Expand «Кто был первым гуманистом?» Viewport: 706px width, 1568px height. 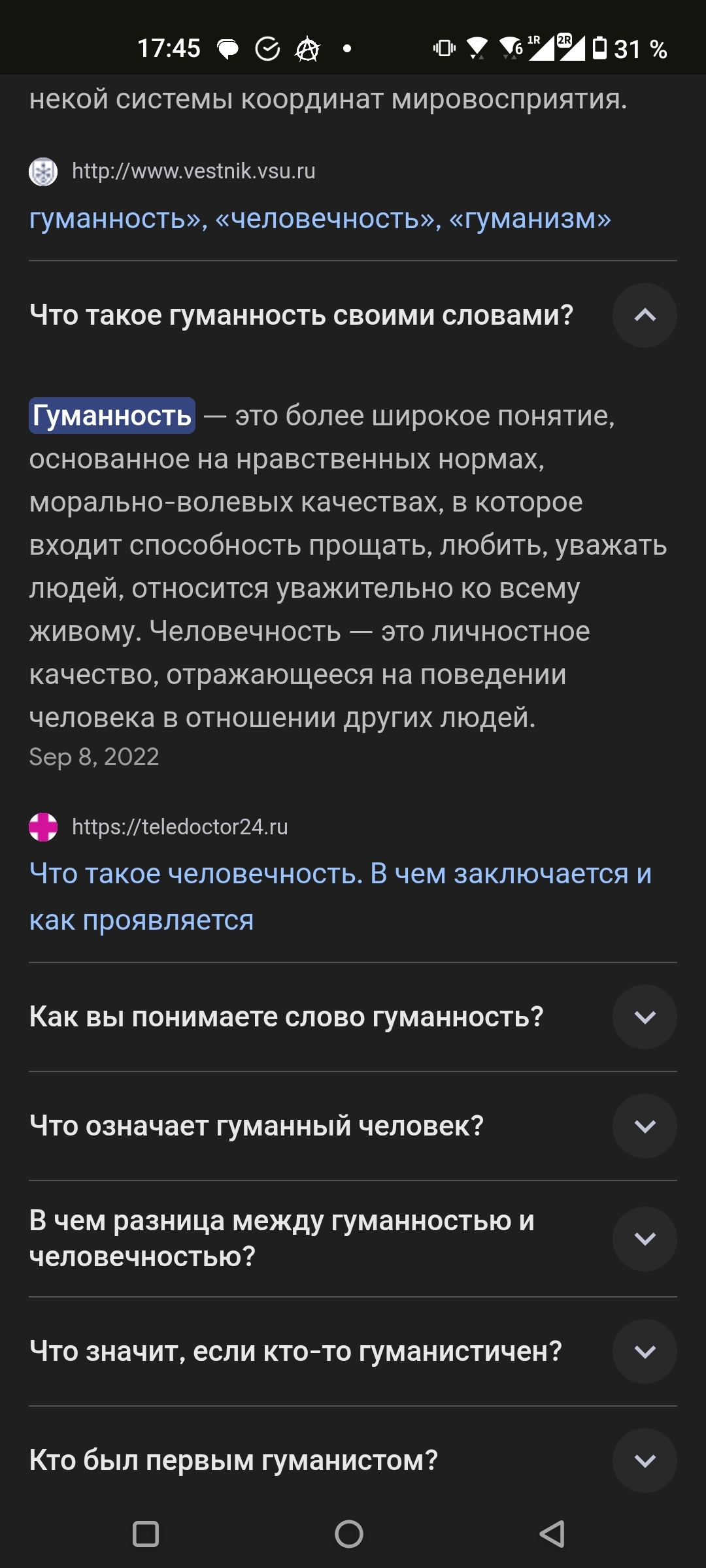point(644,1461)
